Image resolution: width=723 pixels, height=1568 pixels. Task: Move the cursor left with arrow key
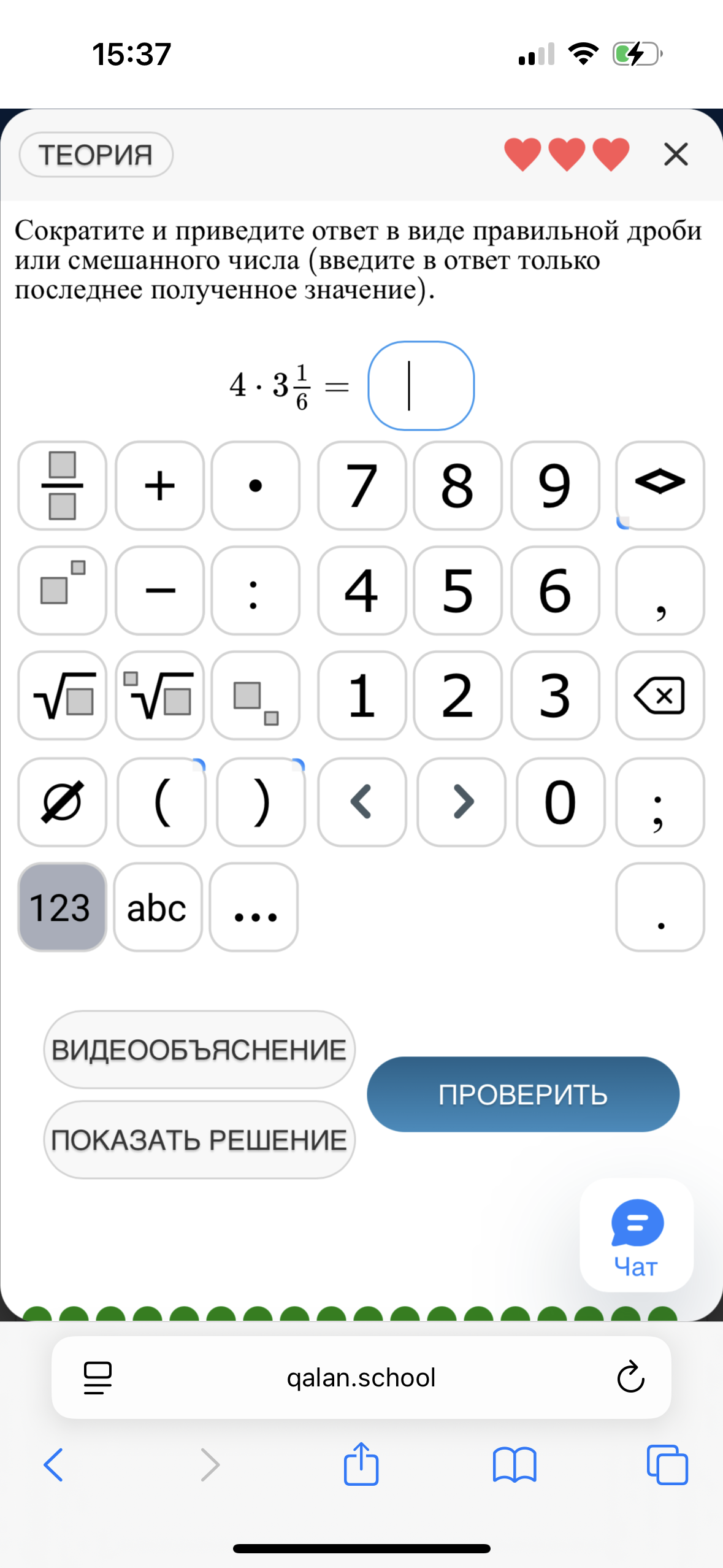362,802
